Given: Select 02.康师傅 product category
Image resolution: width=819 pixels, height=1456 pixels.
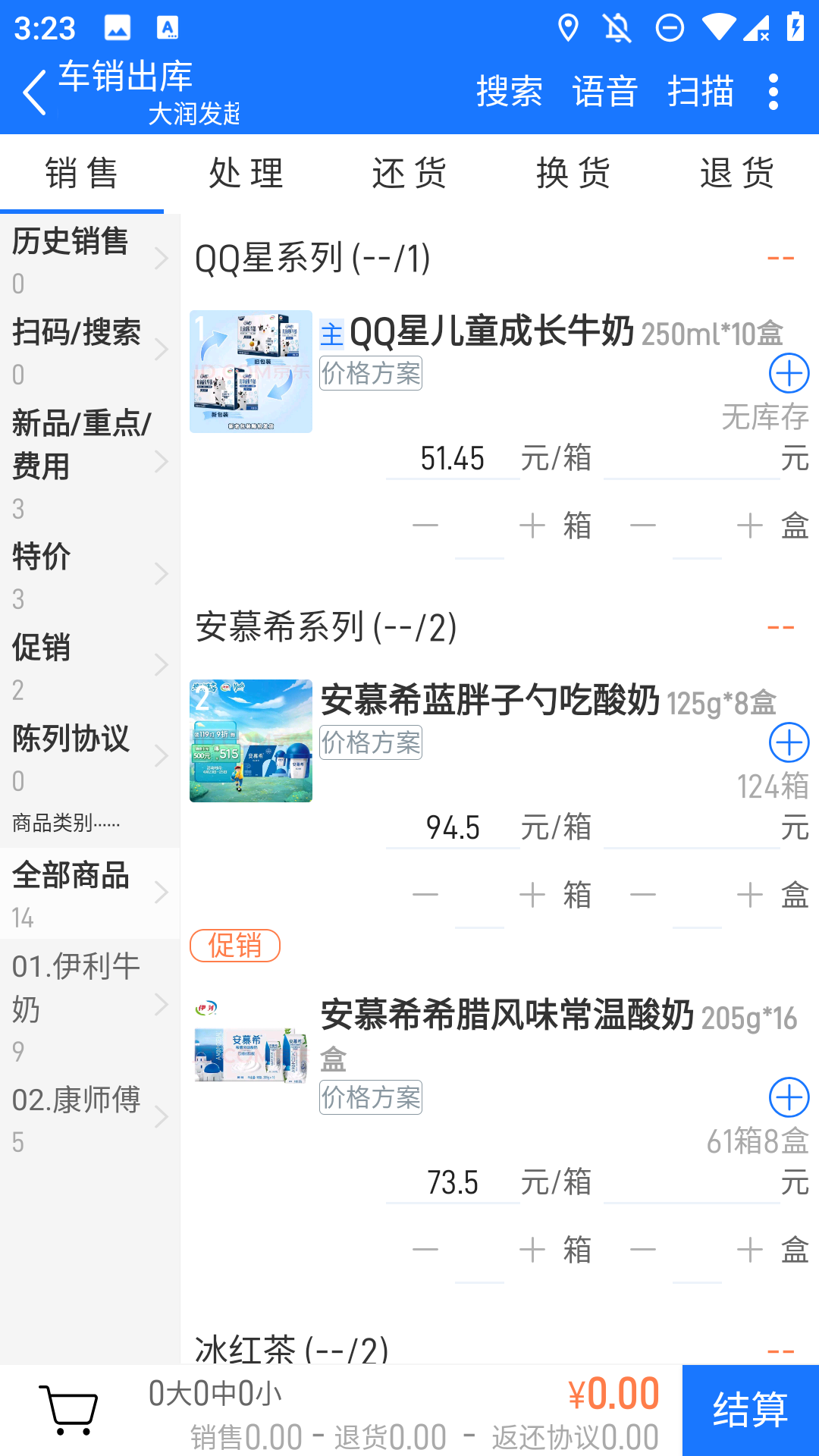Looking at the screenshot, I should [x=89, y=1118].
